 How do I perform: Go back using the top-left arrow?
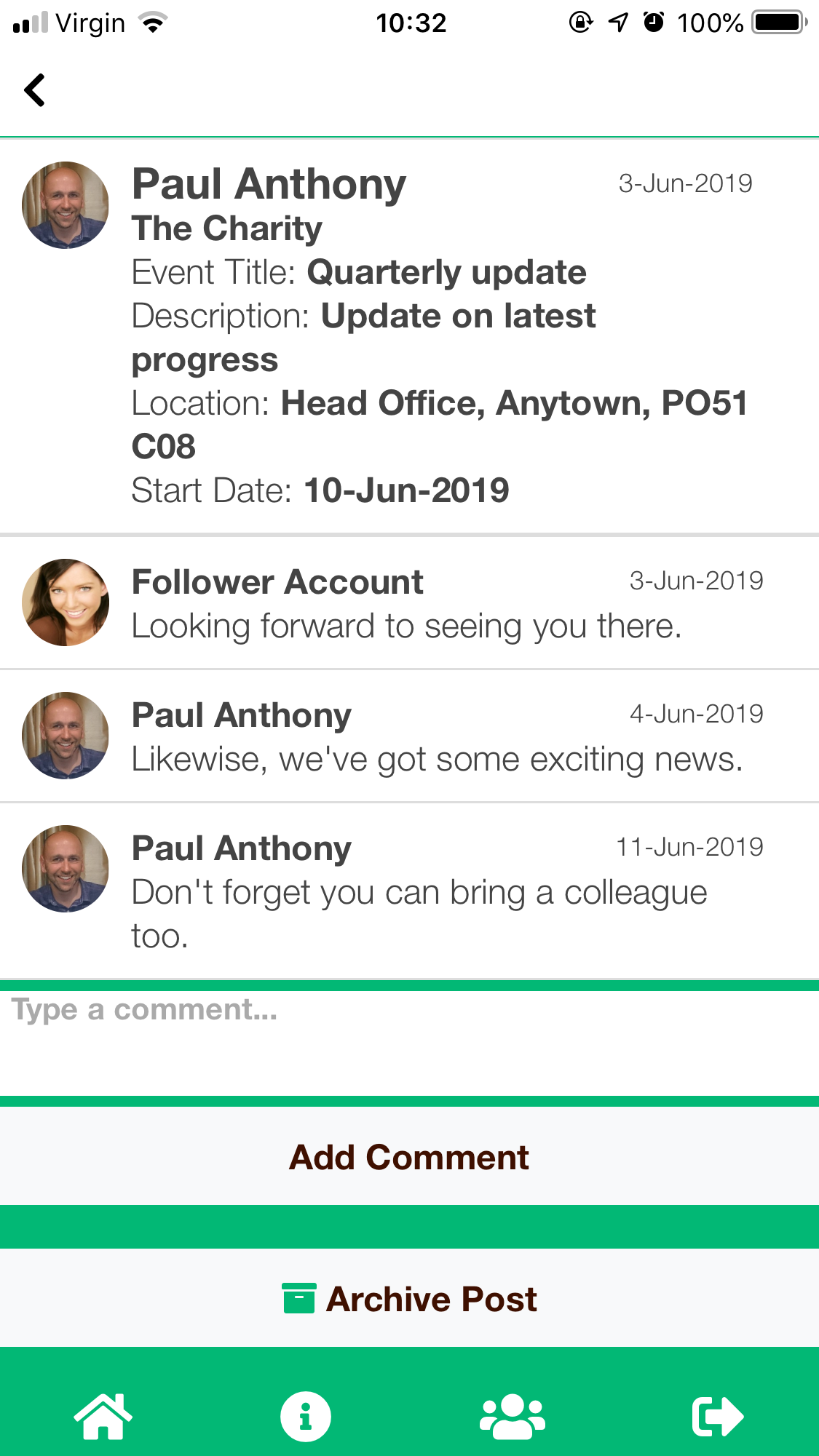tap(35, 90)
